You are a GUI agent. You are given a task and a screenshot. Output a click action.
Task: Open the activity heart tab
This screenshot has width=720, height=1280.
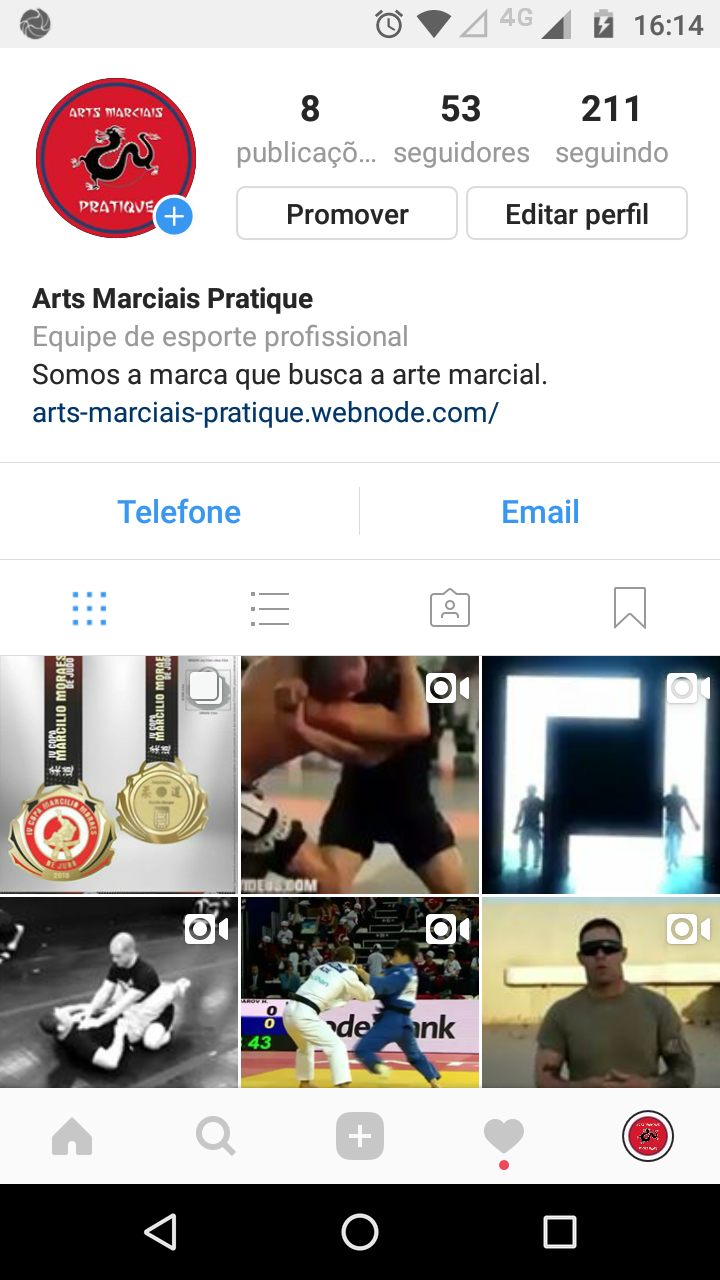click(504, 1136)
